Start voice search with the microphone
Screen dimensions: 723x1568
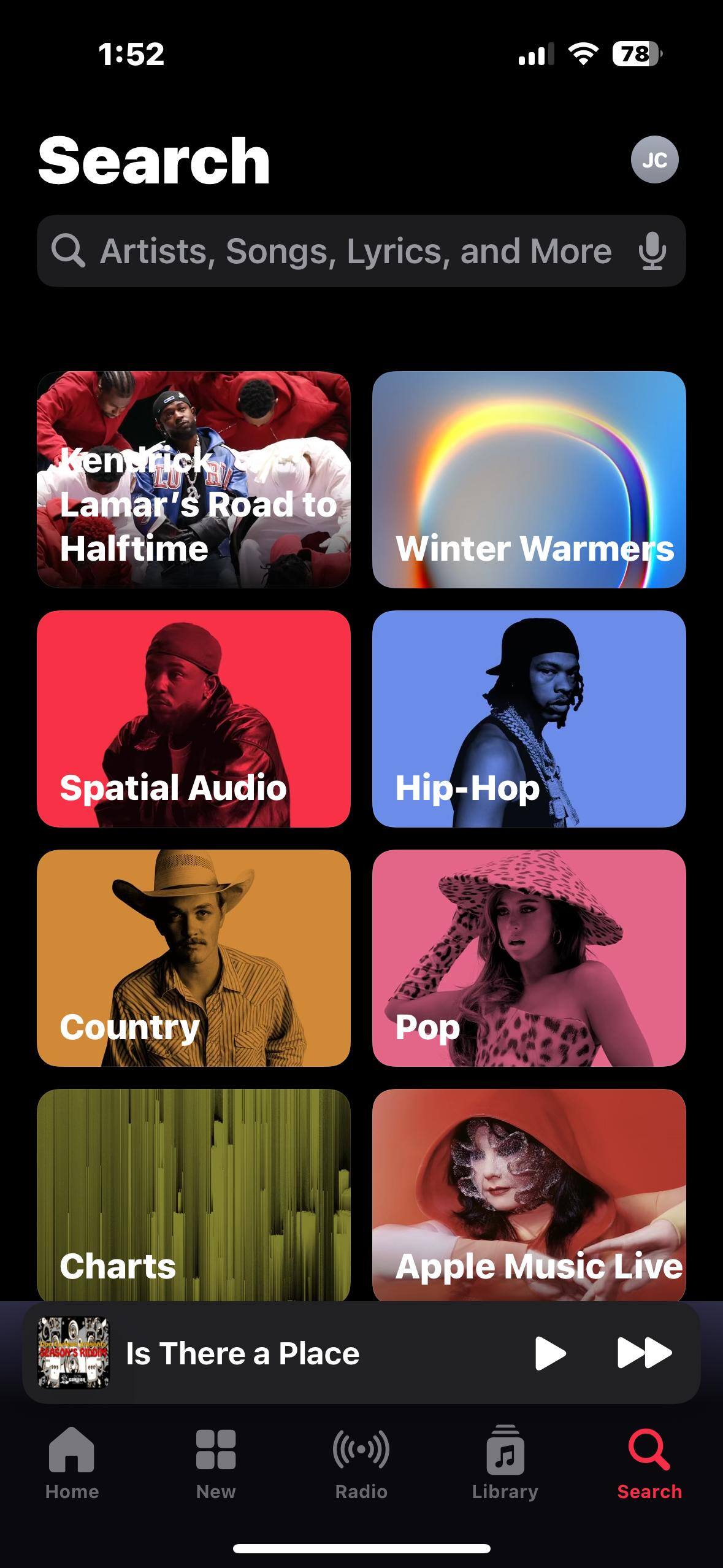652,251
